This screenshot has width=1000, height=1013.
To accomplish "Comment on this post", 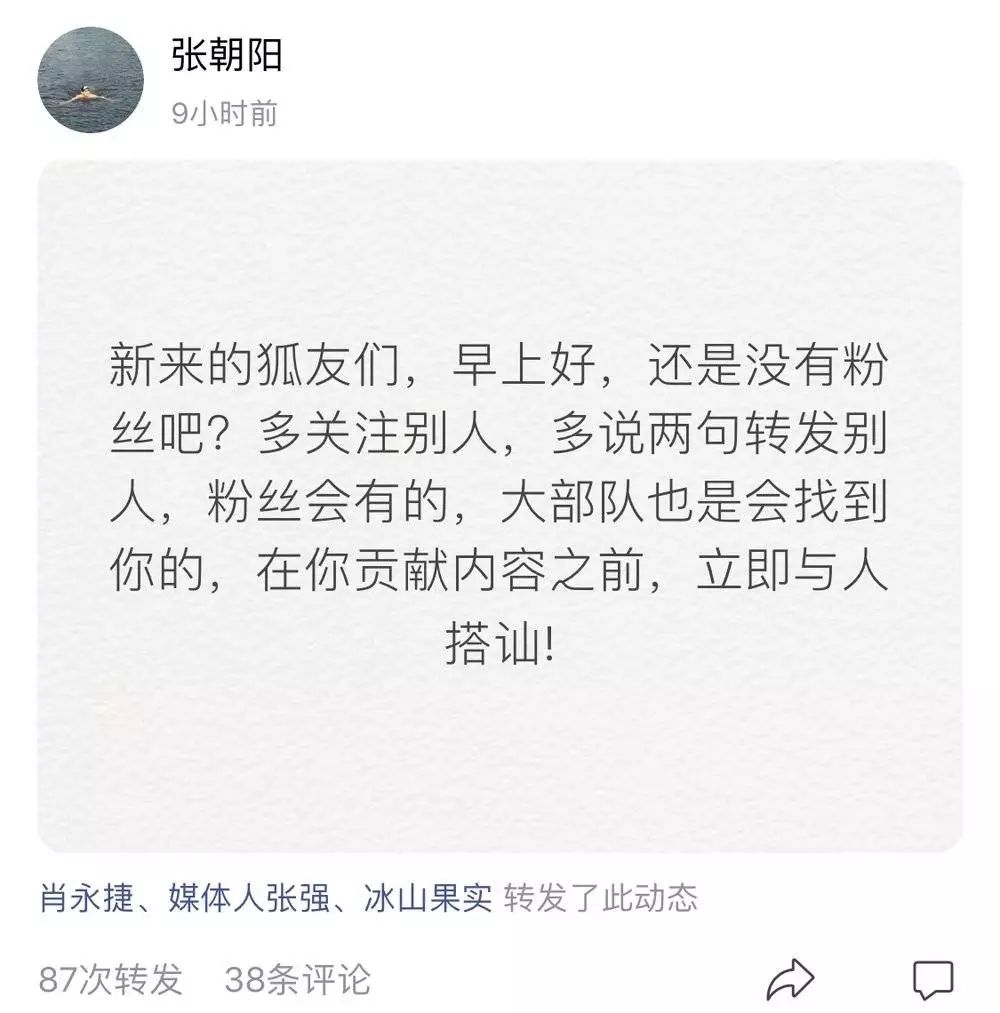I will coord(932,979).
